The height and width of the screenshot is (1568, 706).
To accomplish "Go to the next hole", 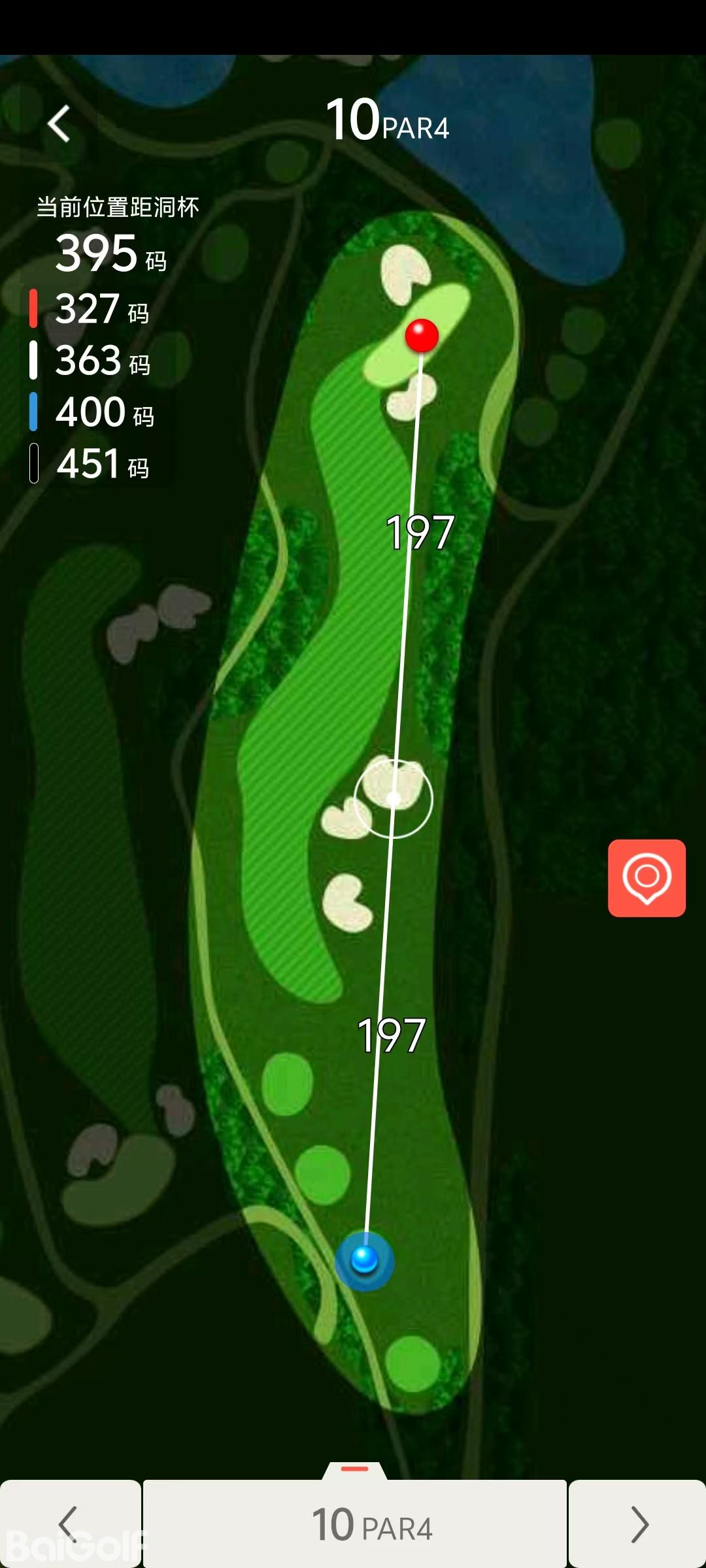I will [x=637, y=1524].
